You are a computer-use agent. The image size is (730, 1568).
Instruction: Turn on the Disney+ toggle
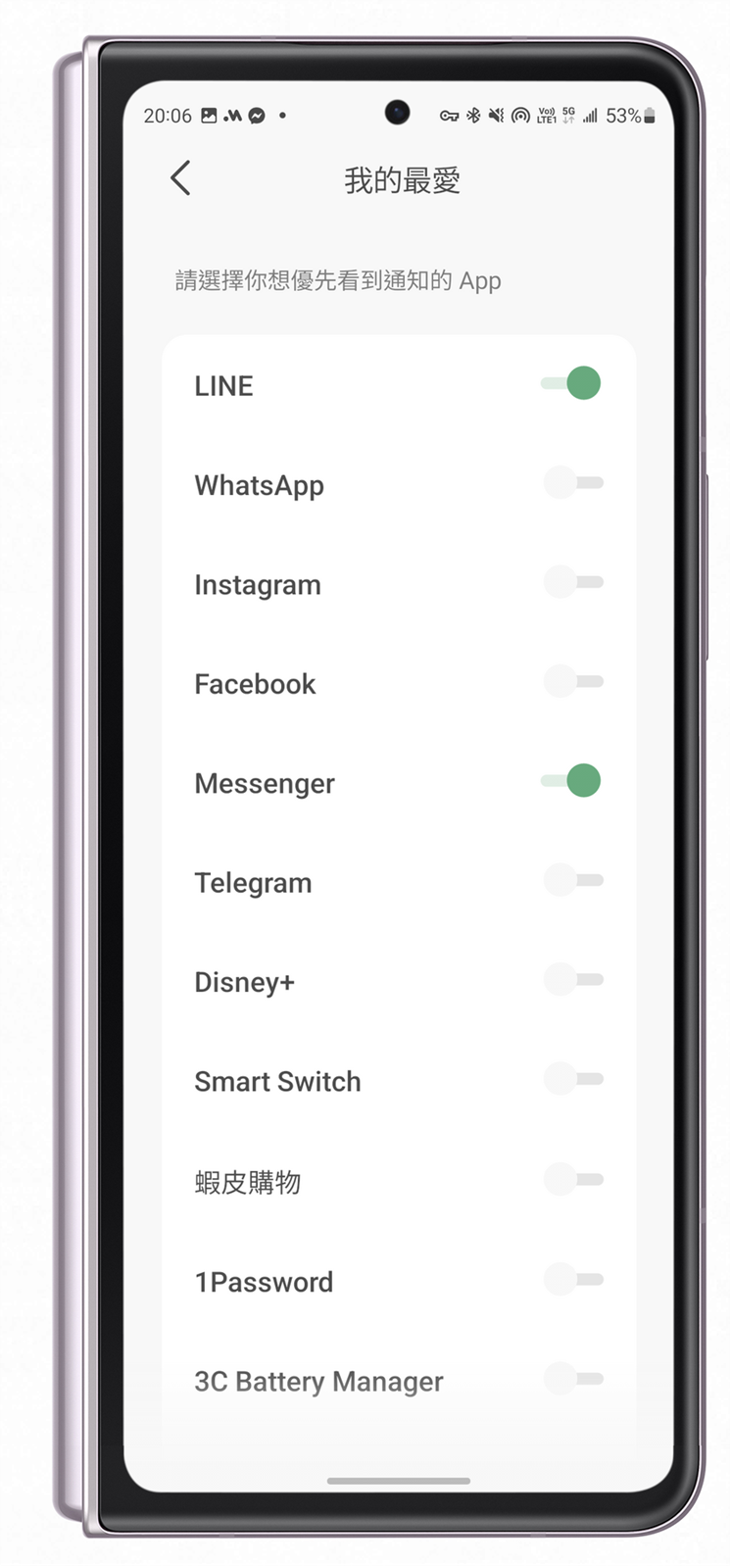pos(573,979)
